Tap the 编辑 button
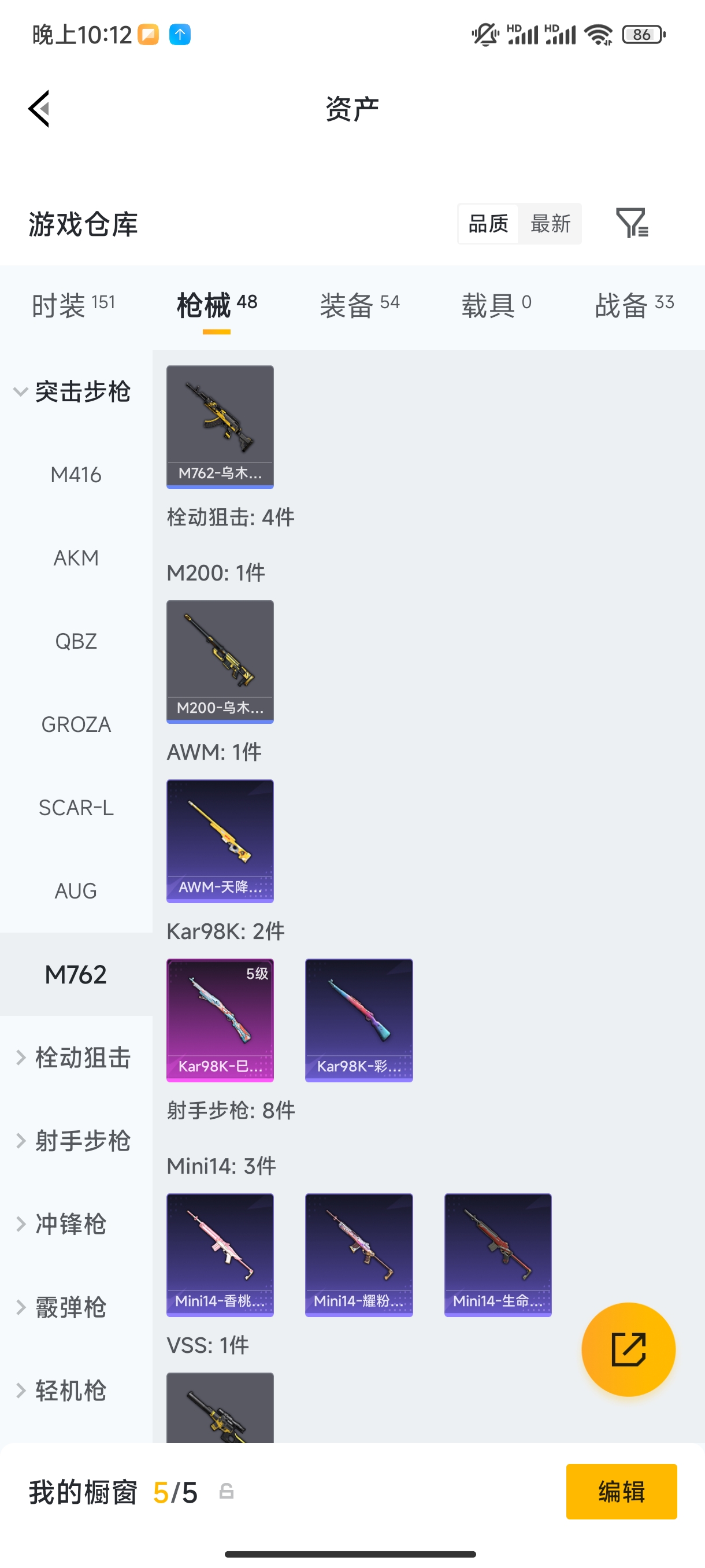 coord(621,1491)
